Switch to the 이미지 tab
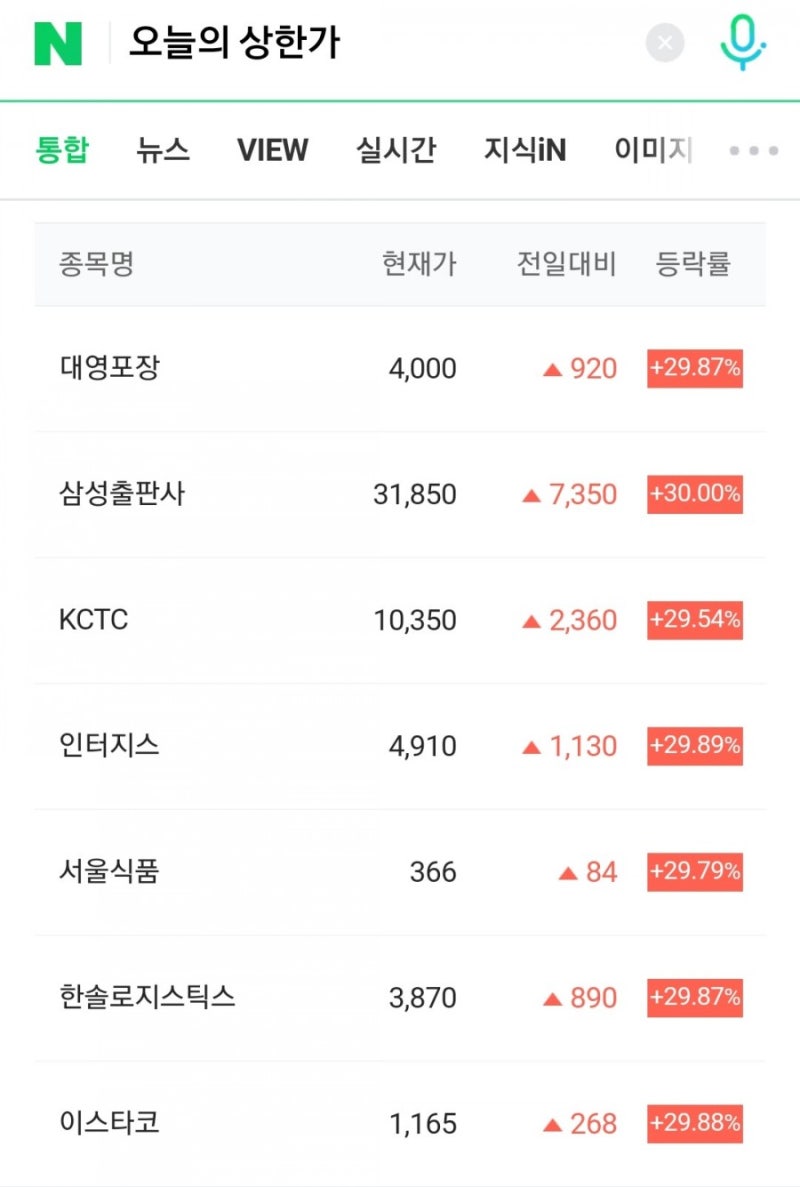 [650, 151]
